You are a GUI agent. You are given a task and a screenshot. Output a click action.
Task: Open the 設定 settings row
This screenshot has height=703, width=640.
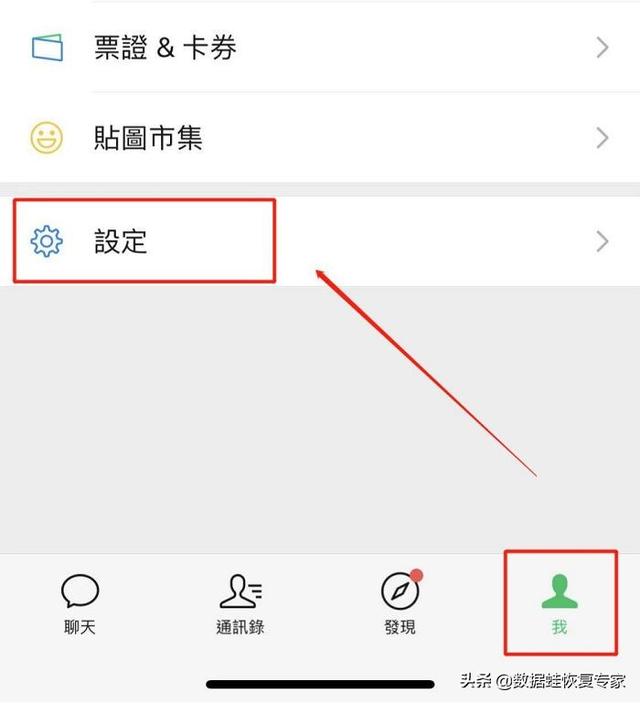pos(320,241)
